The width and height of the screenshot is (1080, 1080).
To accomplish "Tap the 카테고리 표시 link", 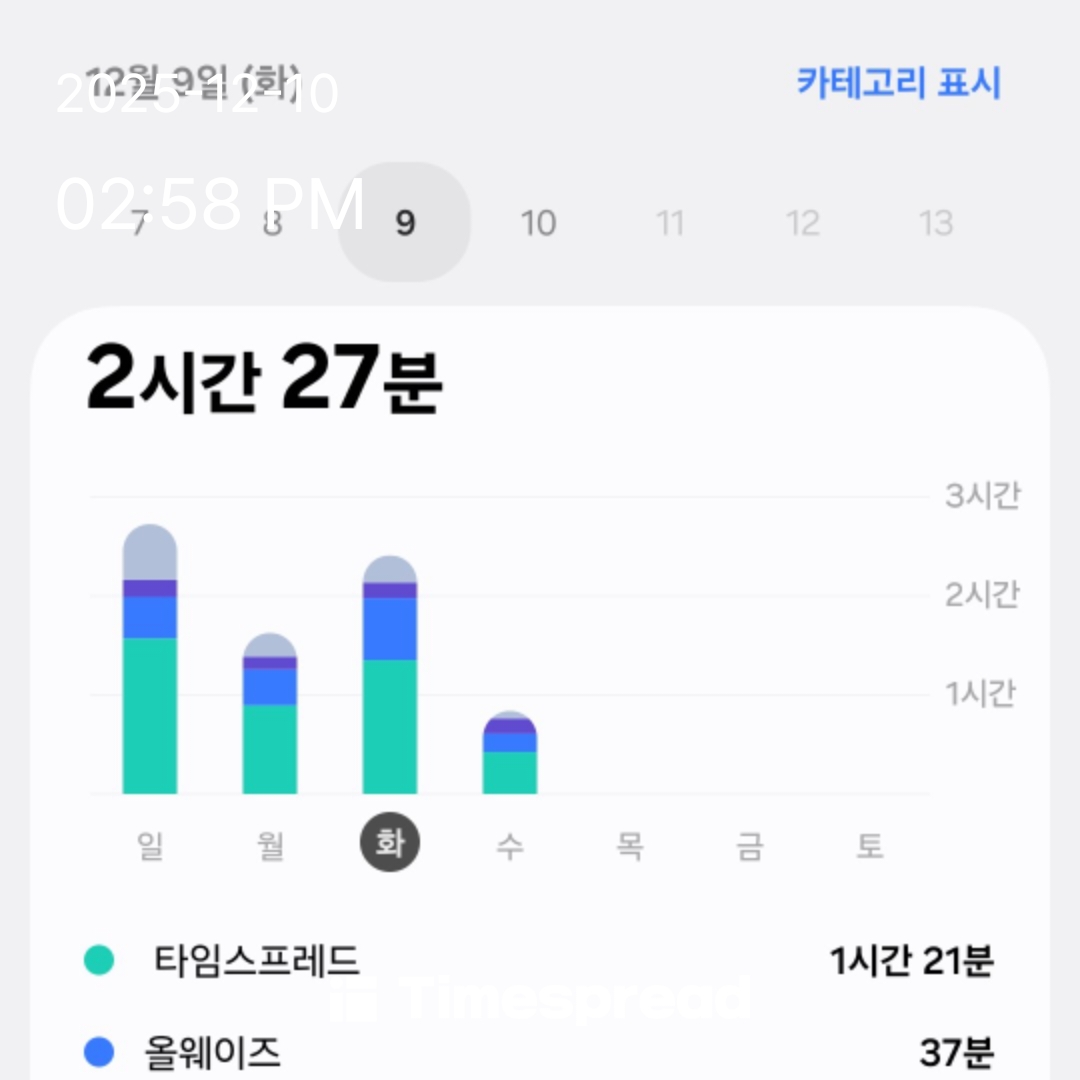I will [898, 83].
